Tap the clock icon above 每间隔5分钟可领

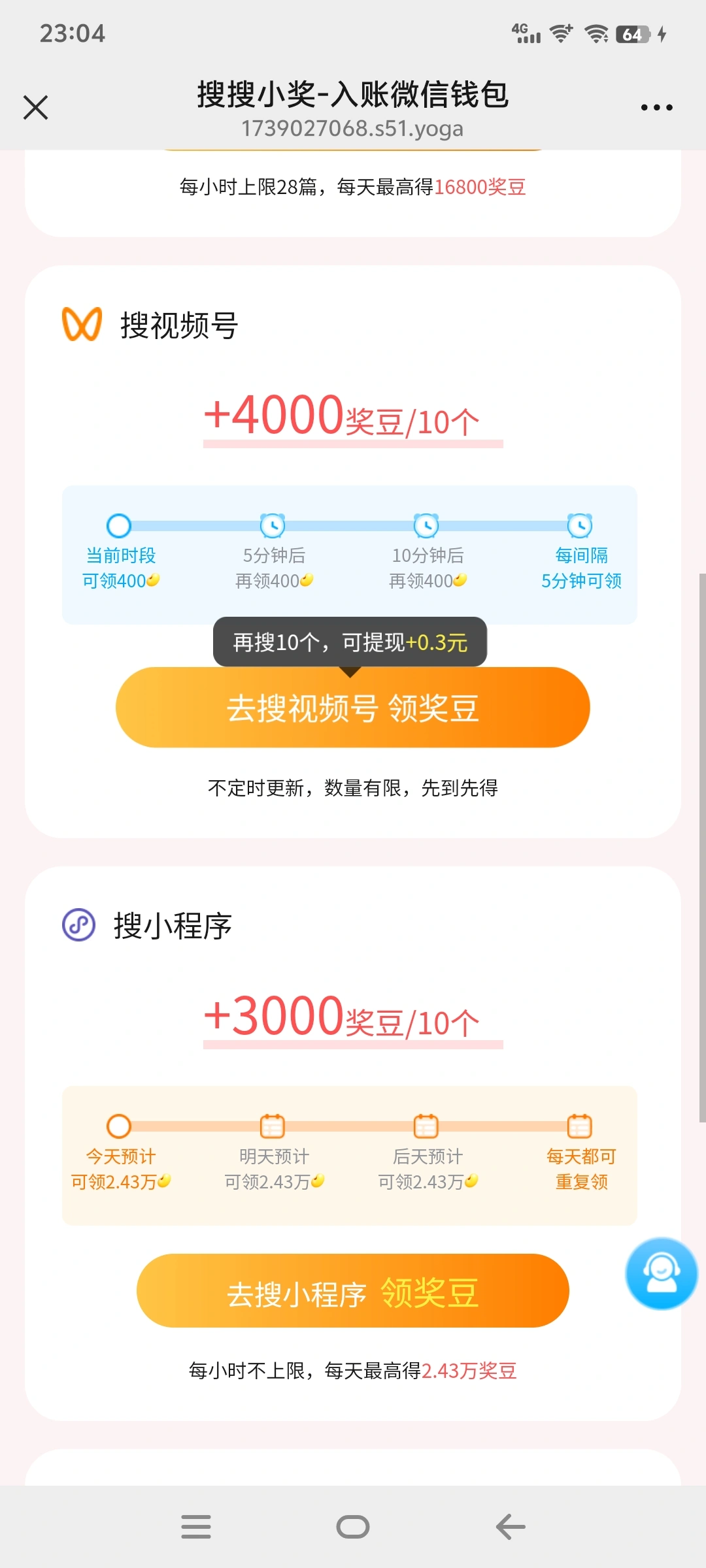[579, 525]
